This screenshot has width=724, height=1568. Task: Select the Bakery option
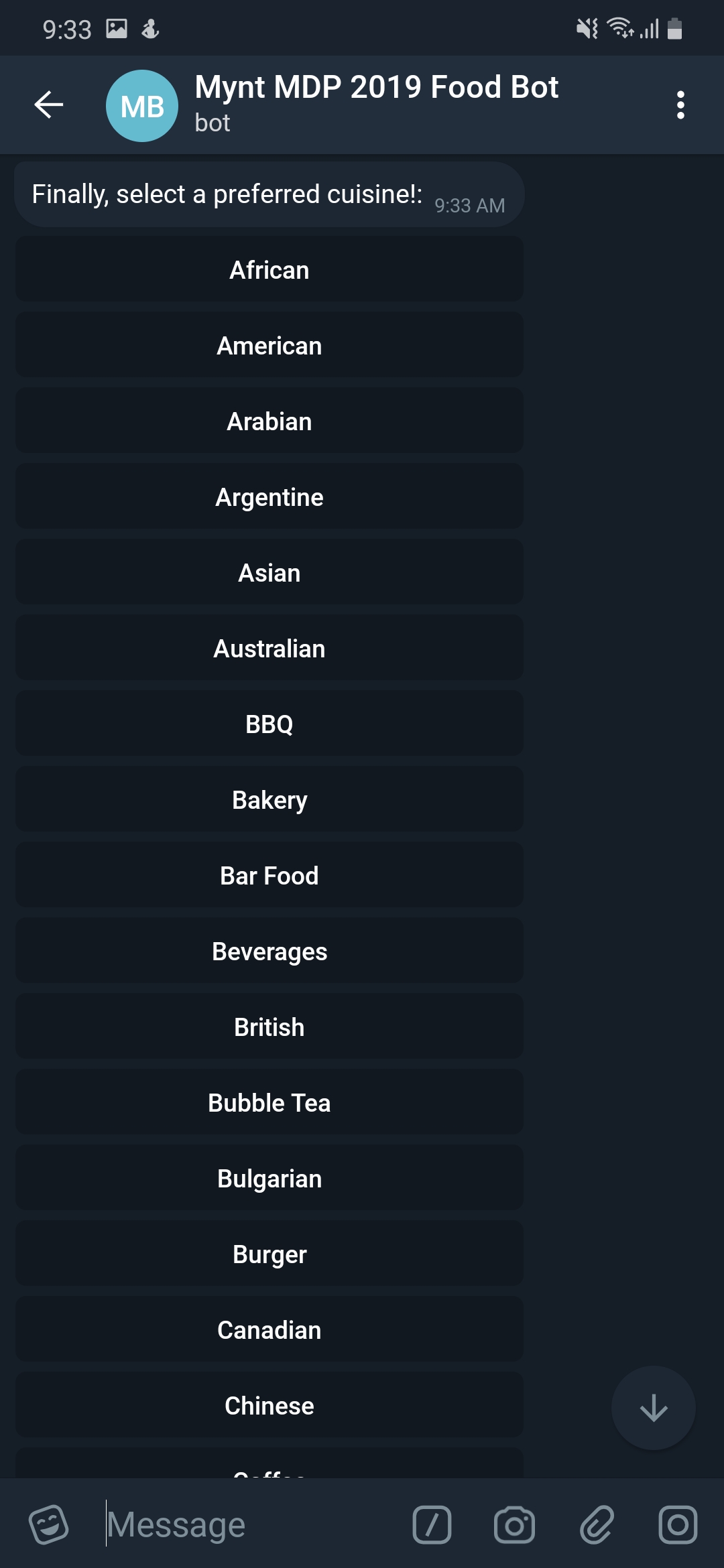click(x=269, y=799)
